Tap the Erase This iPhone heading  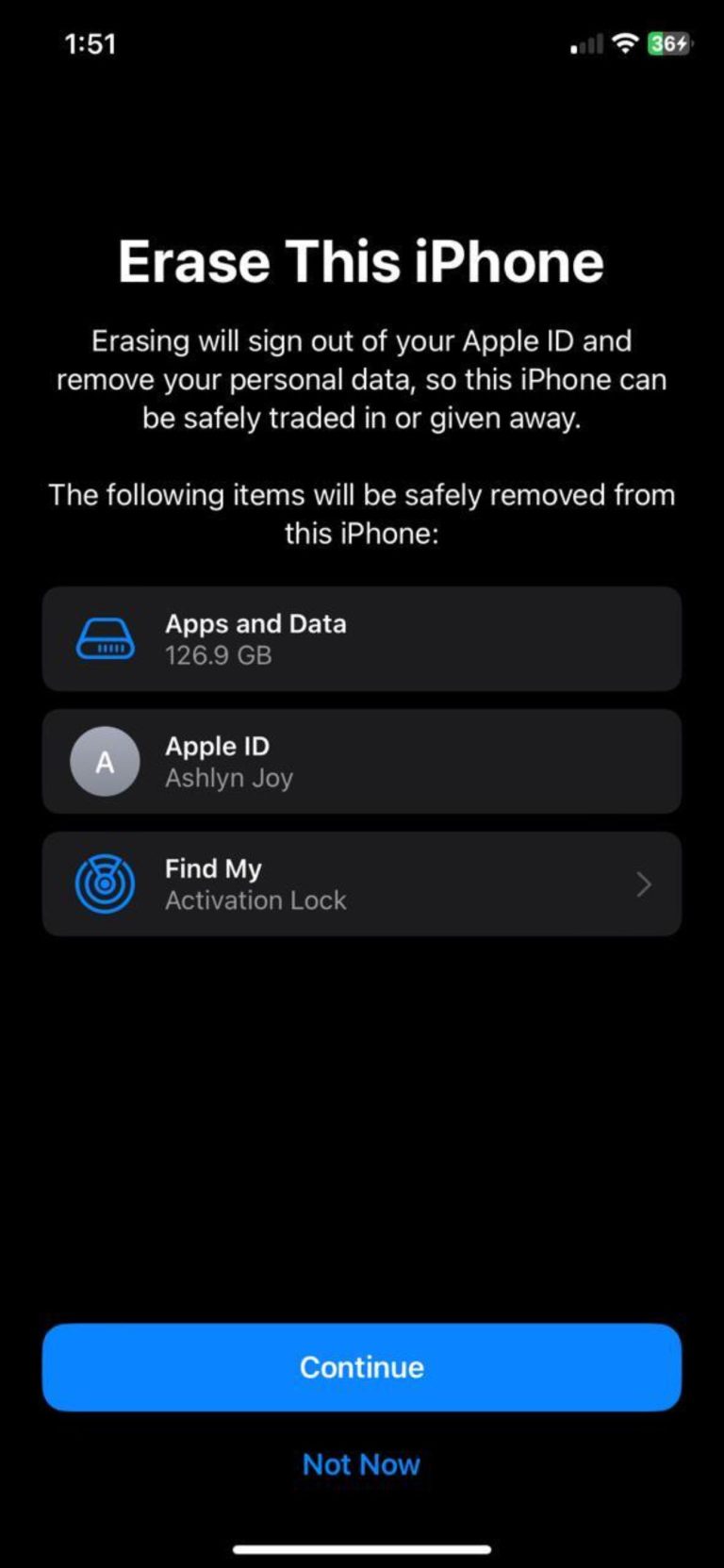click(x=362, y=260)
